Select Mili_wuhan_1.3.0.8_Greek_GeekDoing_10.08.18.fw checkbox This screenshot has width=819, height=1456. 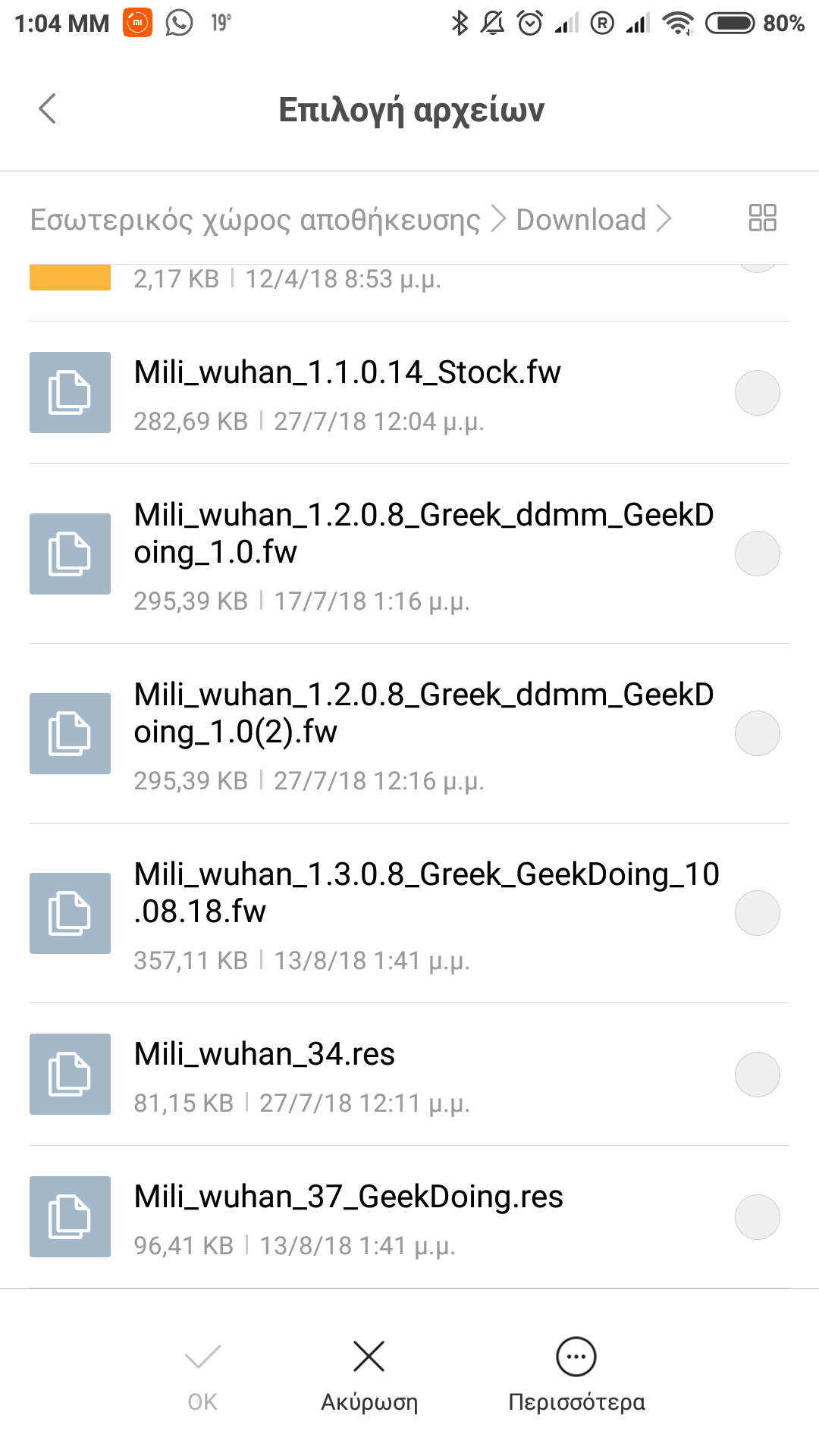(757, 913)
